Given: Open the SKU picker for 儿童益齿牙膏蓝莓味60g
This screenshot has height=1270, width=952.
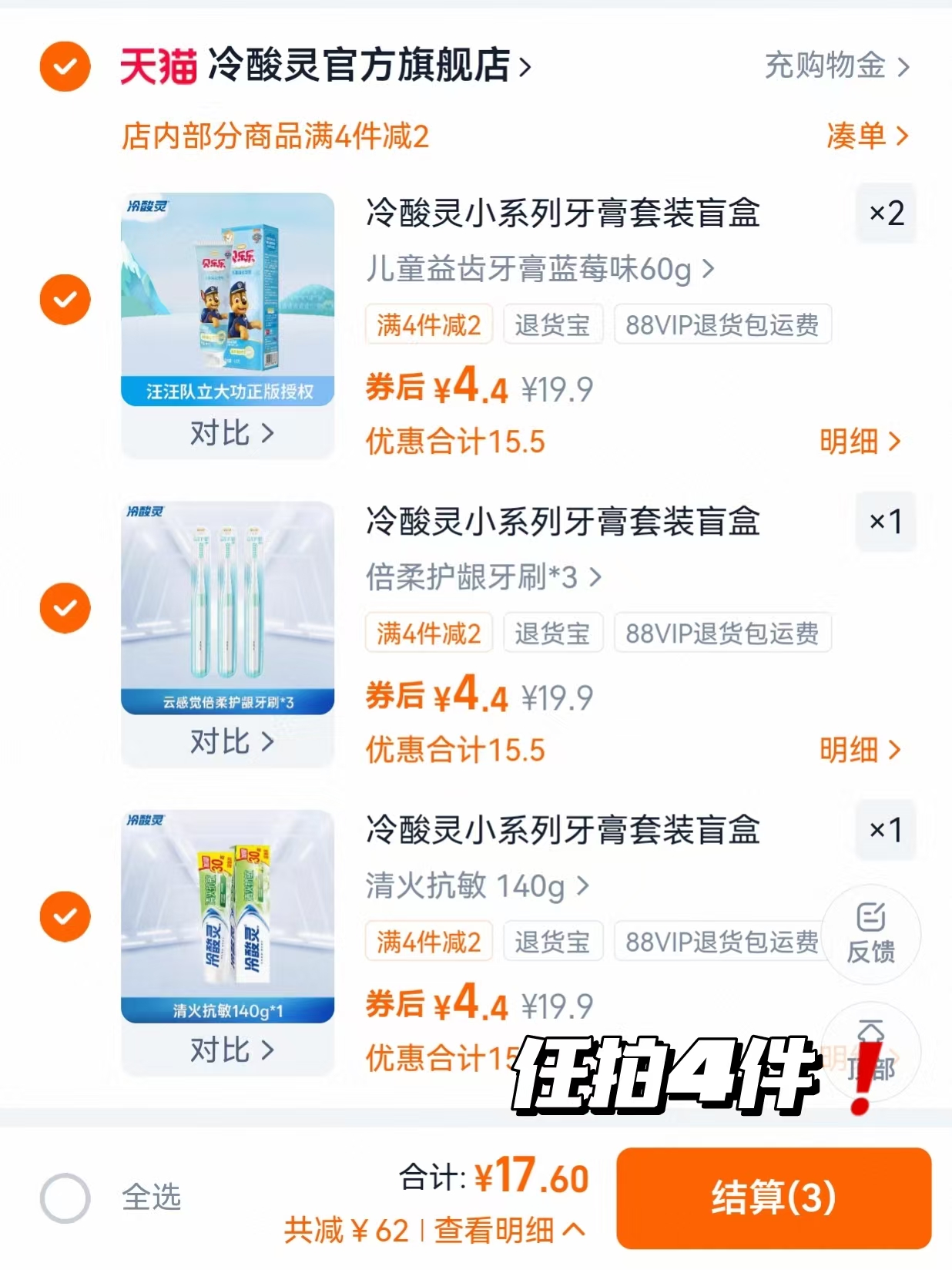Looking at the screenshot, I should pyautogui.click(x=539, y=270).
